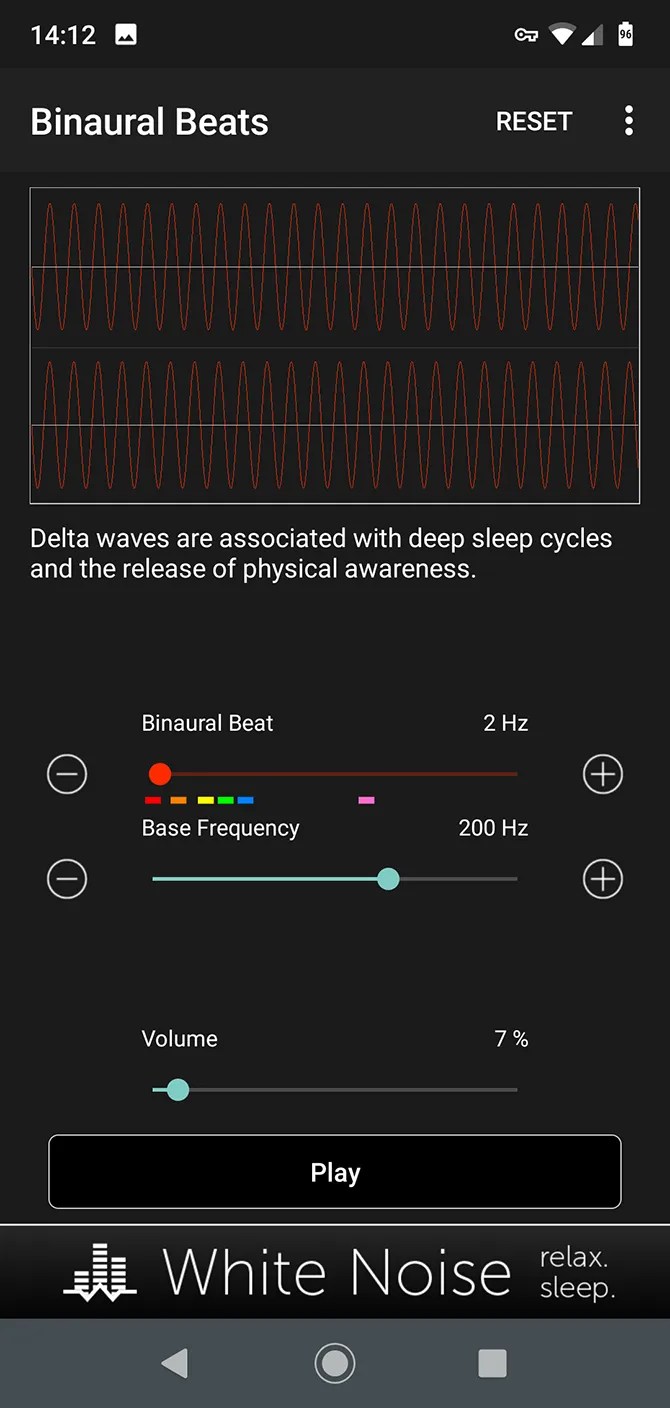Go to the home screen
The width and height of the screenshot is (670, 1408).
tap(334, 1362)
